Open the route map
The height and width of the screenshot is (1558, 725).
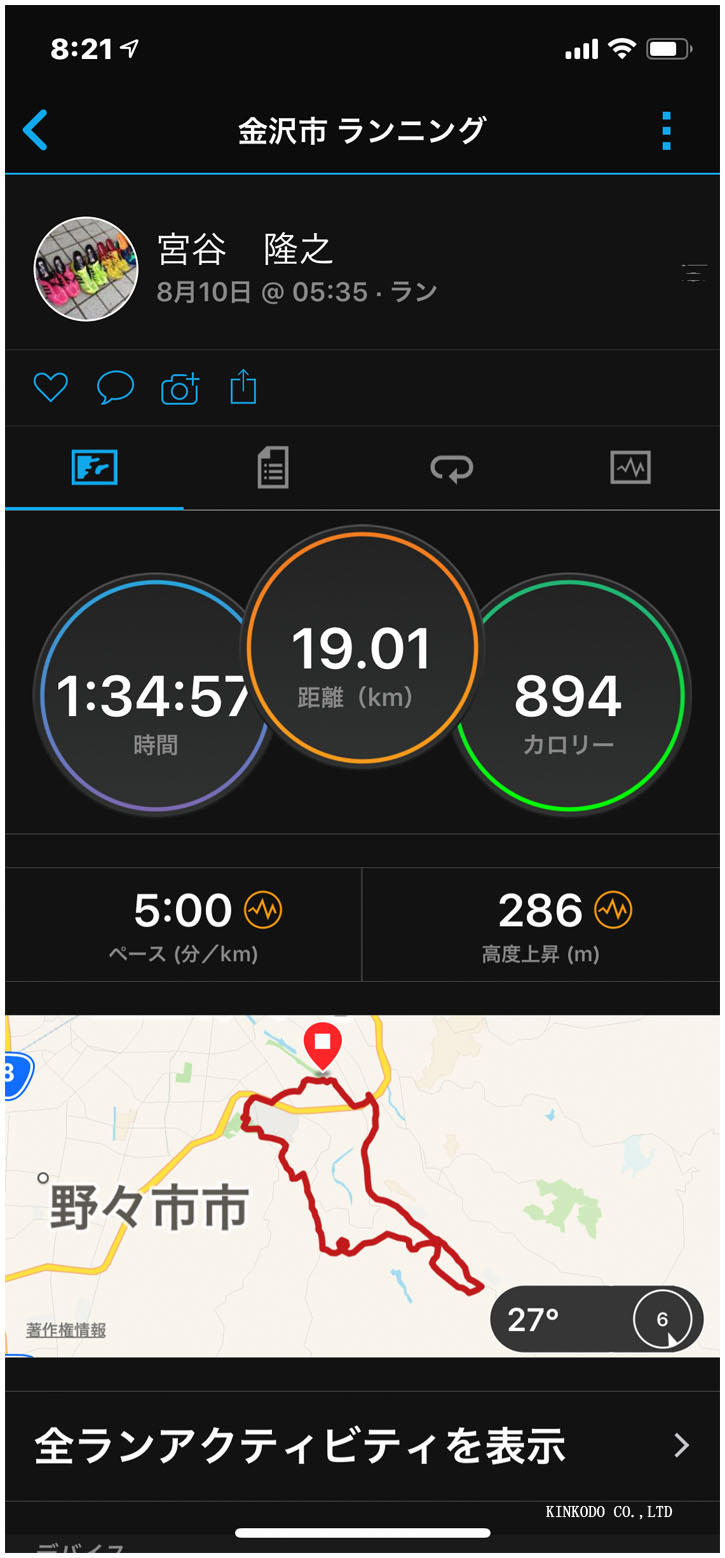pos(360,1180)
